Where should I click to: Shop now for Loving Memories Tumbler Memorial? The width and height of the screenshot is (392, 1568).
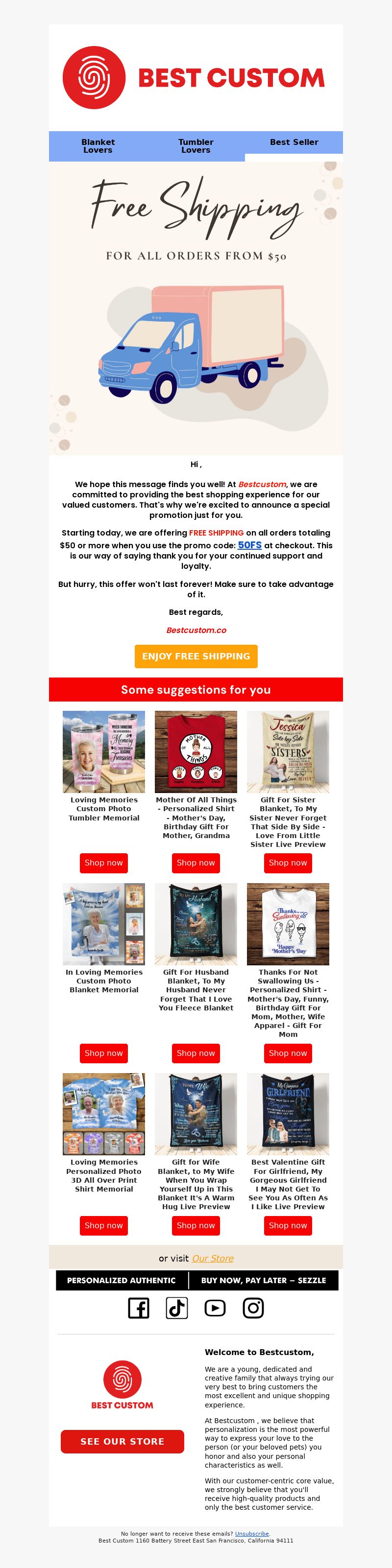point(104,863)
